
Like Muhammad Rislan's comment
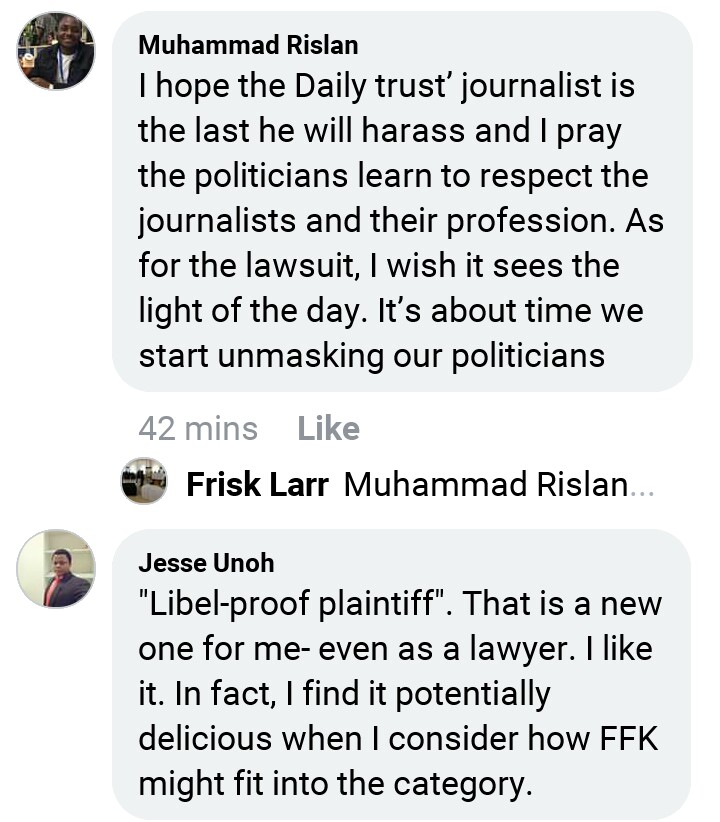[328, 429]
